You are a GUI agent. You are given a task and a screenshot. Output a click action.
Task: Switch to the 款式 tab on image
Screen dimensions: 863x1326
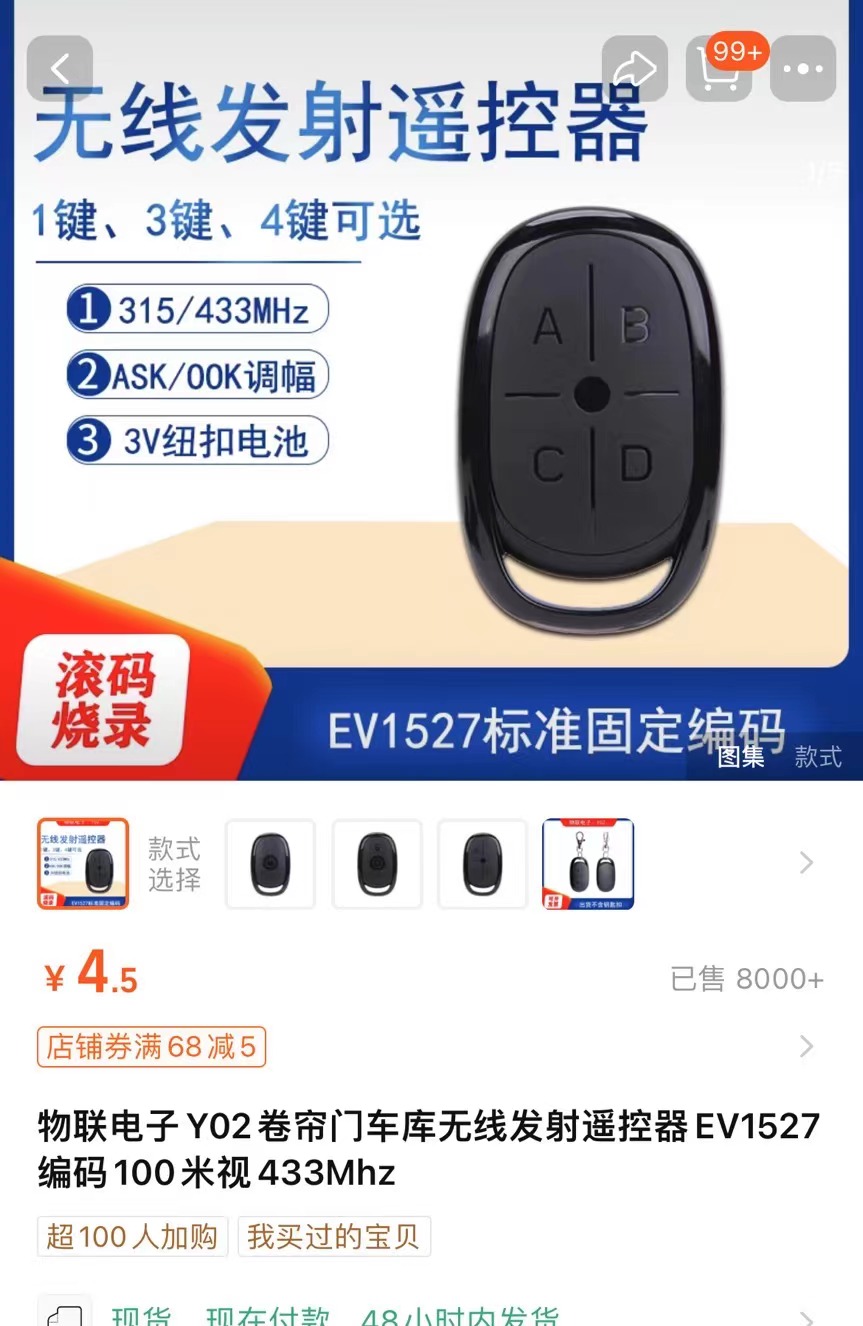(817, 757)
